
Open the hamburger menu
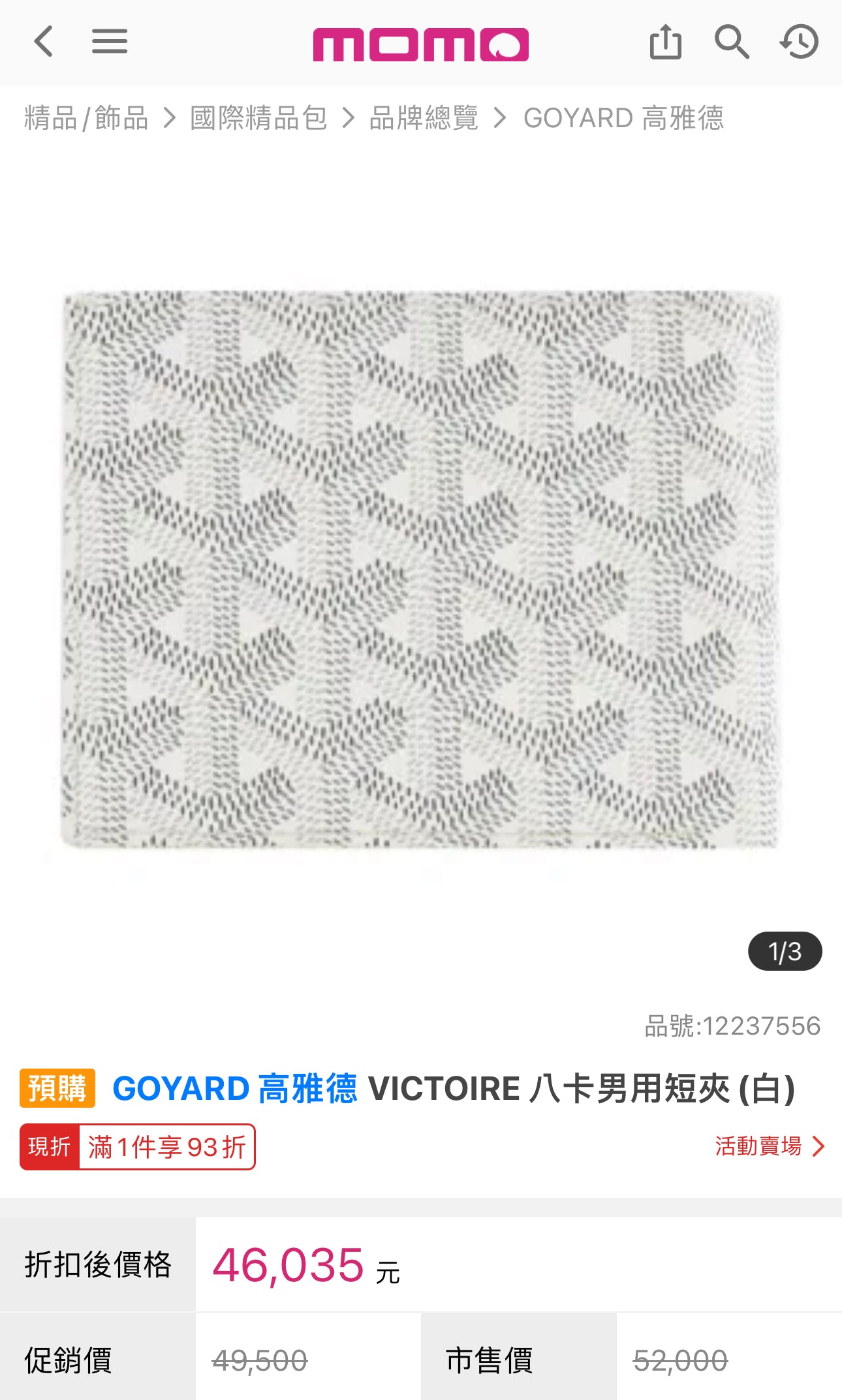(x=110, y=42)
